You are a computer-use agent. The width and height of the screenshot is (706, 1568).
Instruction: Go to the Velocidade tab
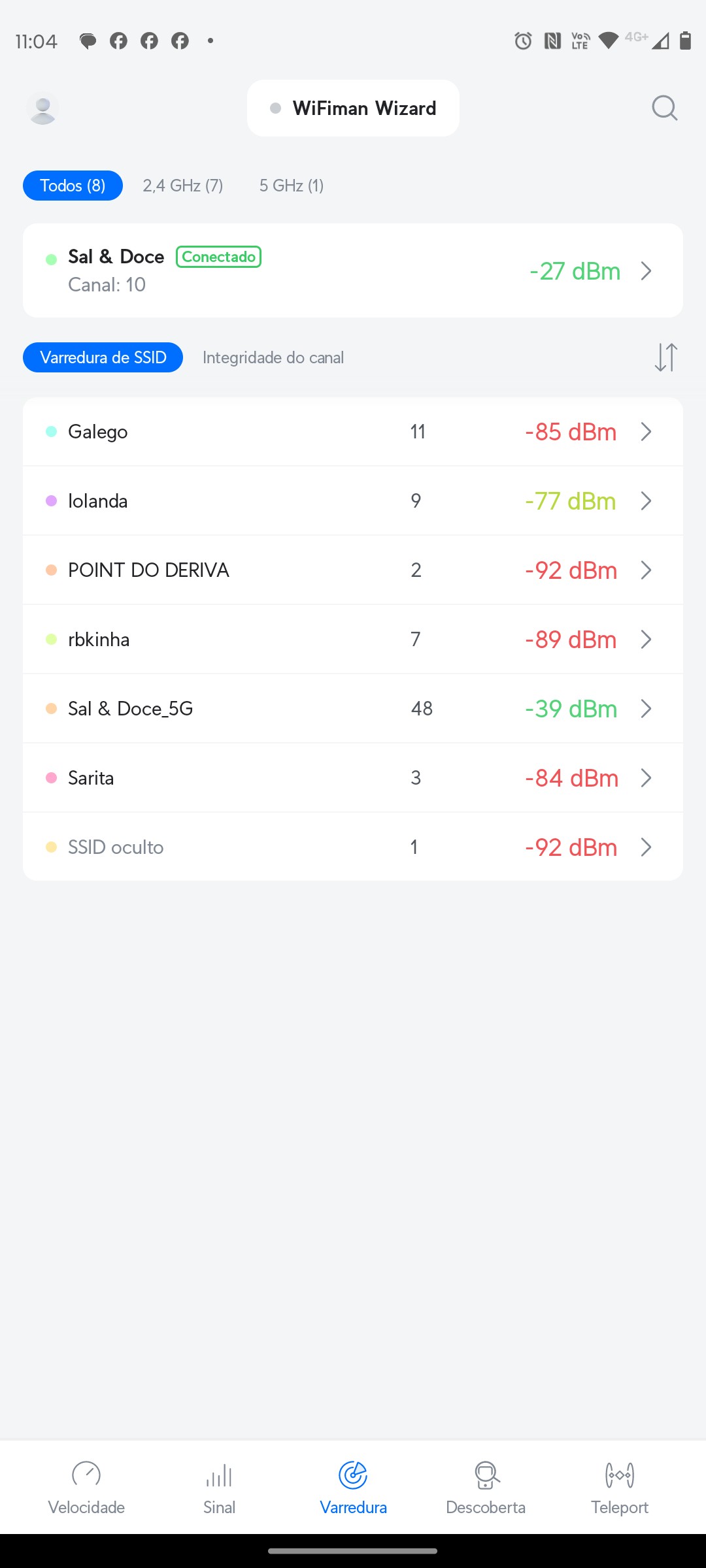coord(86,1488)
